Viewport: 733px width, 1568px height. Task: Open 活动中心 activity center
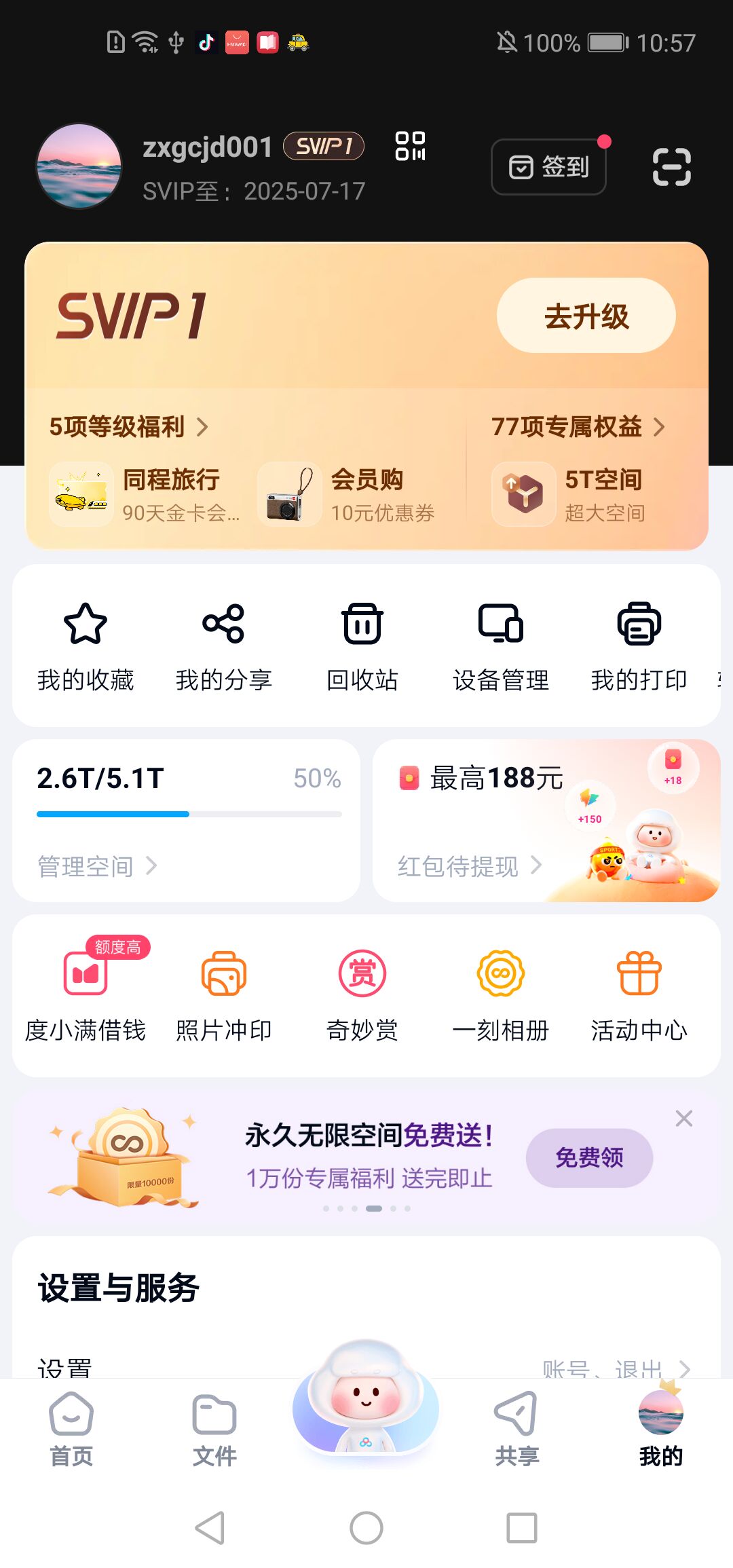pyautogui.click(x=639, y=995)
